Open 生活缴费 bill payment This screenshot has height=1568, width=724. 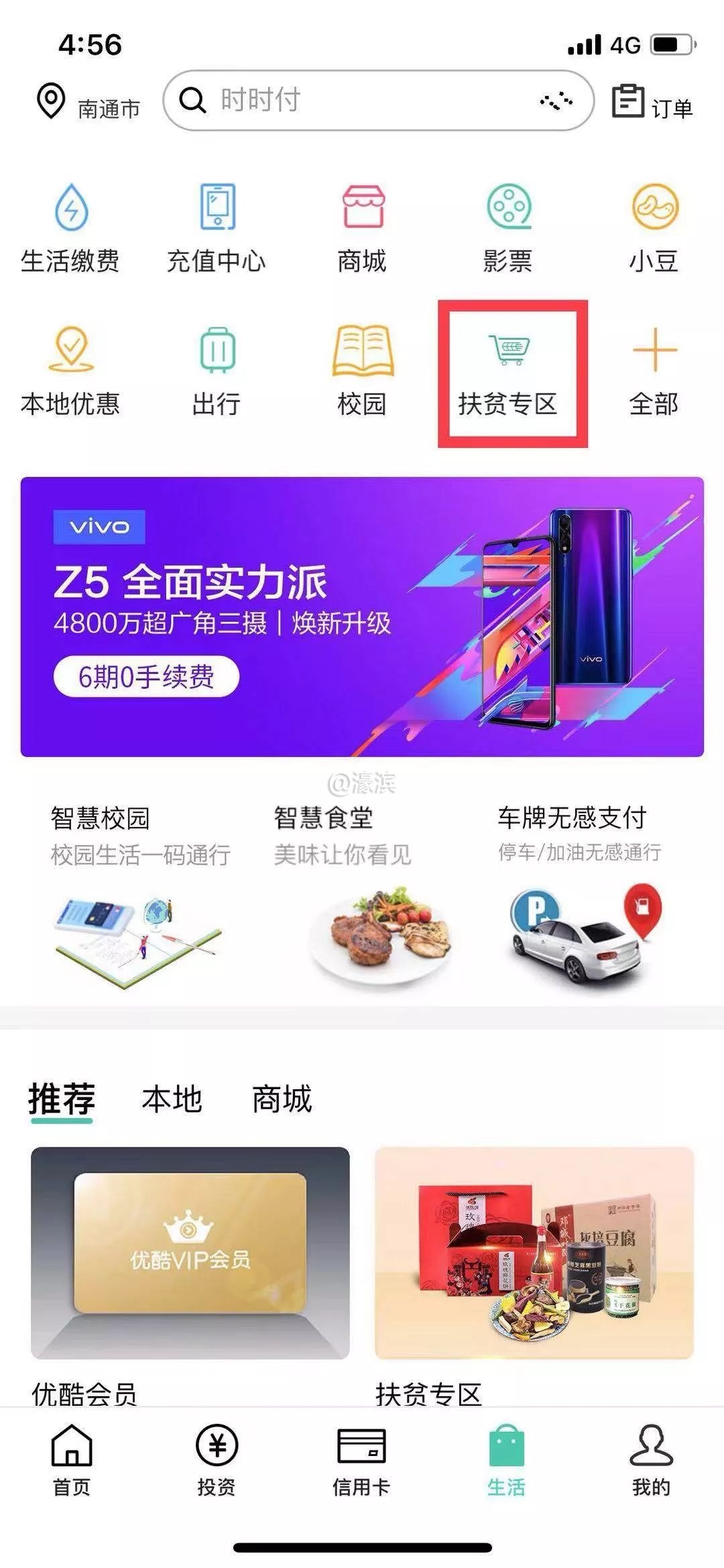(70, 228)
